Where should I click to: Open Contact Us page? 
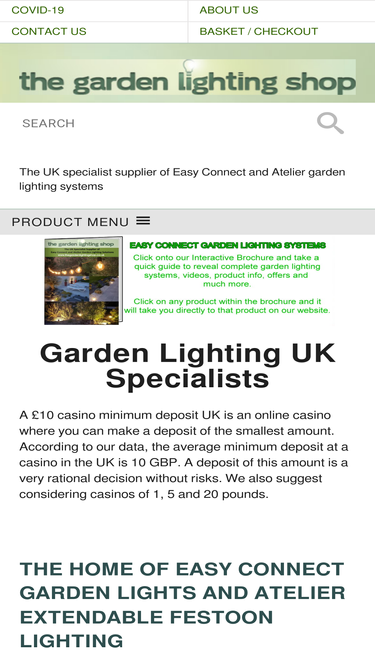[49, 31]
